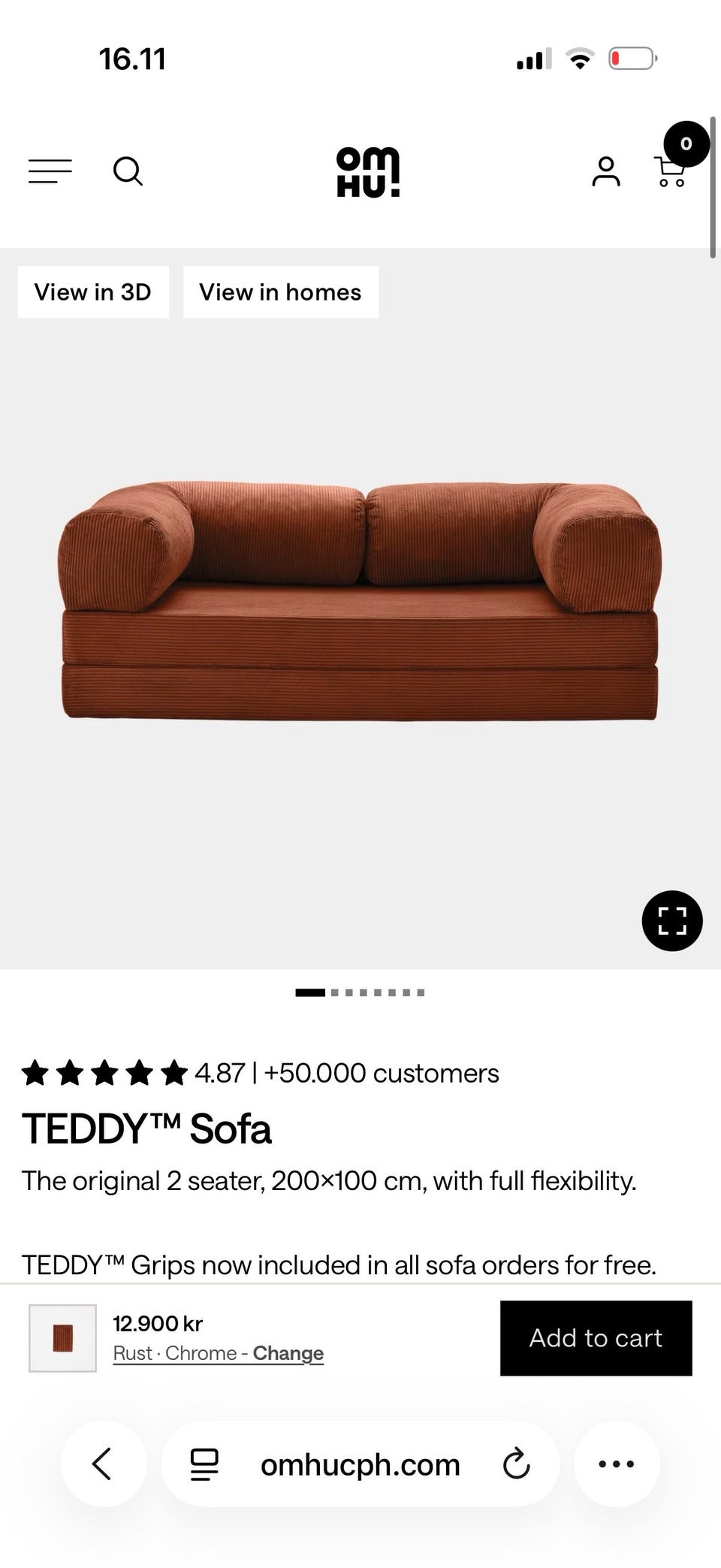Open the page options icon beside URL

pos(204,1464)
